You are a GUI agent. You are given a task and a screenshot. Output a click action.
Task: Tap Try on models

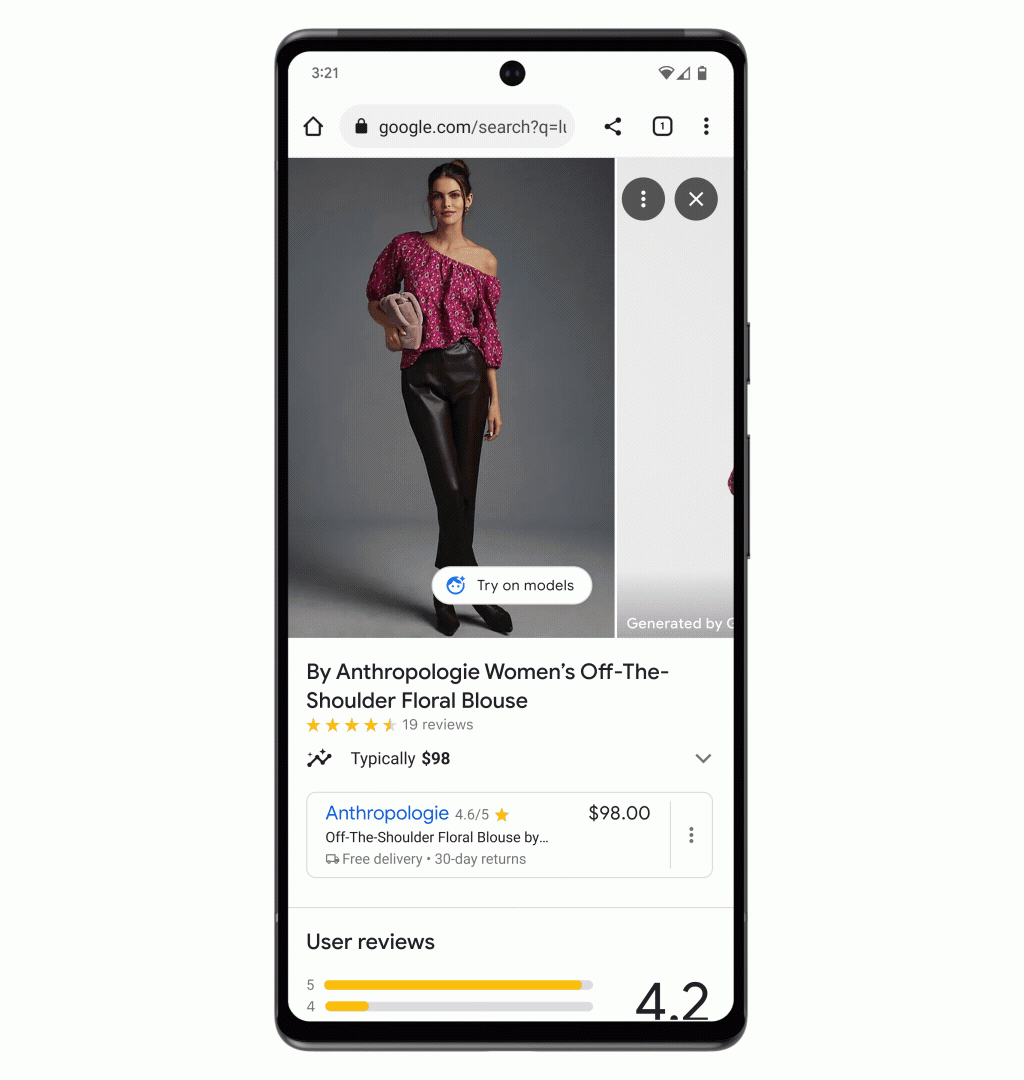[x=511, y=586]
